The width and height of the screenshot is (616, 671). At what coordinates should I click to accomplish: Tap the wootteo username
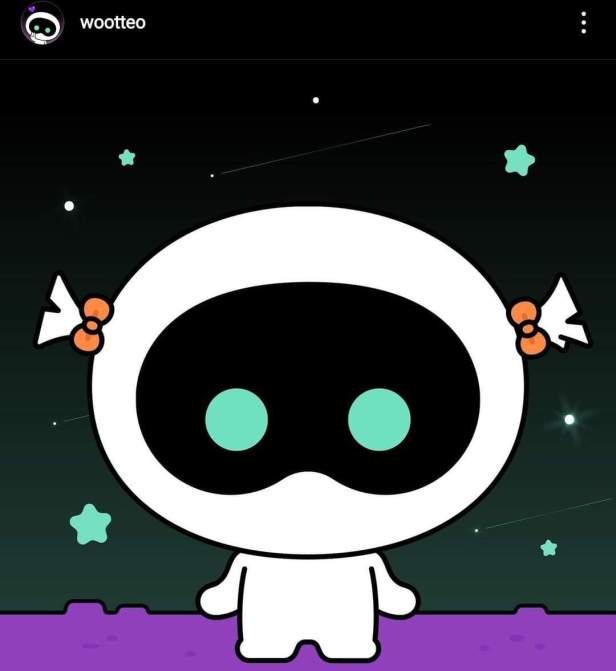pyautogui.click(x=112, y=22)
